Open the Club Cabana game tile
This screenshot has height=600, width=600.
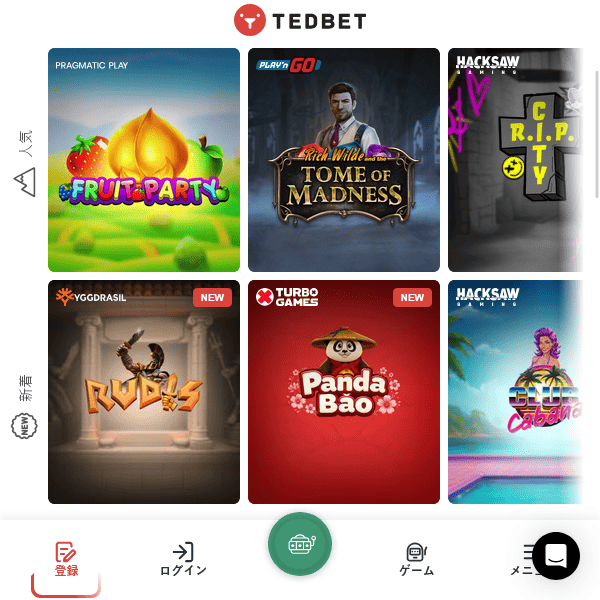pos(515,392)
